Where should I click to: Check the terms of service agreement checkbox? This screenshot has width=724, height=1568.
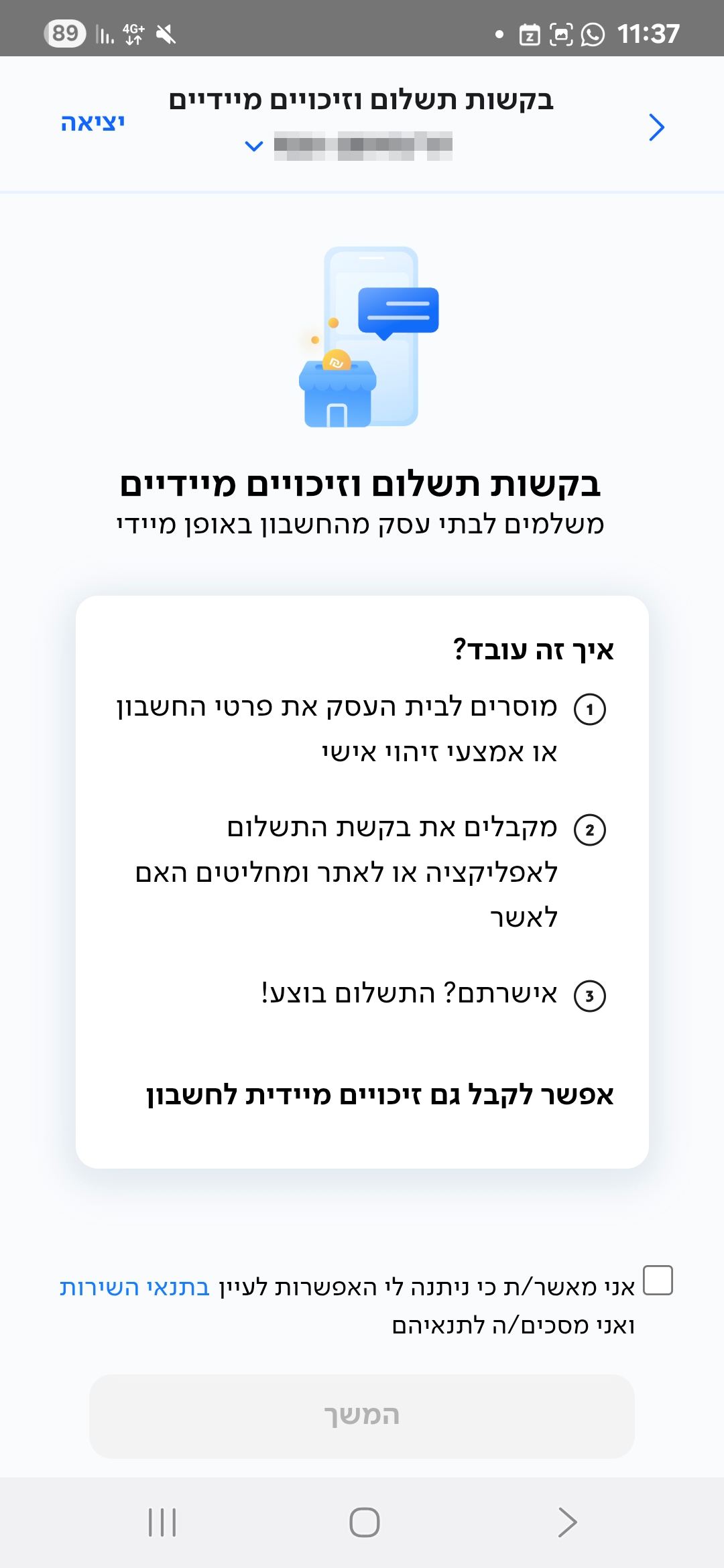point(658,1280)
